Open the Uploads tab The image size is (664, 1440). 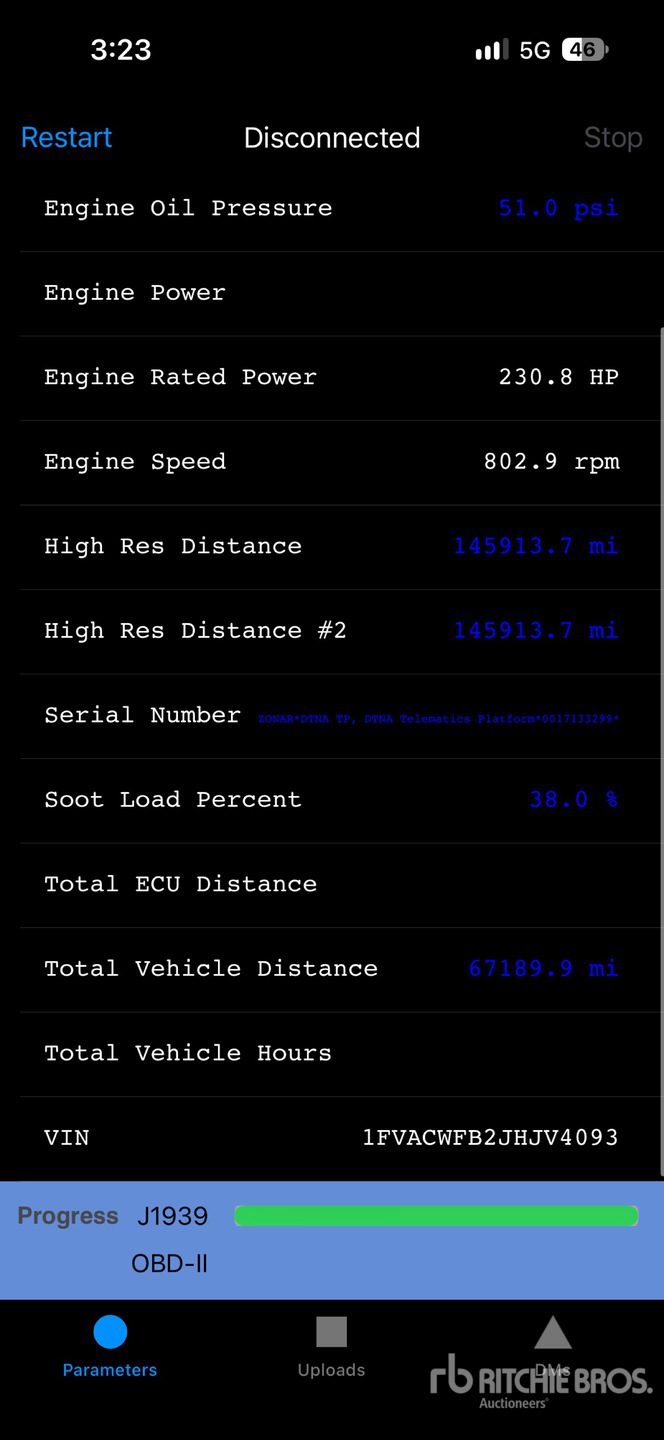(x=331, y=1347)
